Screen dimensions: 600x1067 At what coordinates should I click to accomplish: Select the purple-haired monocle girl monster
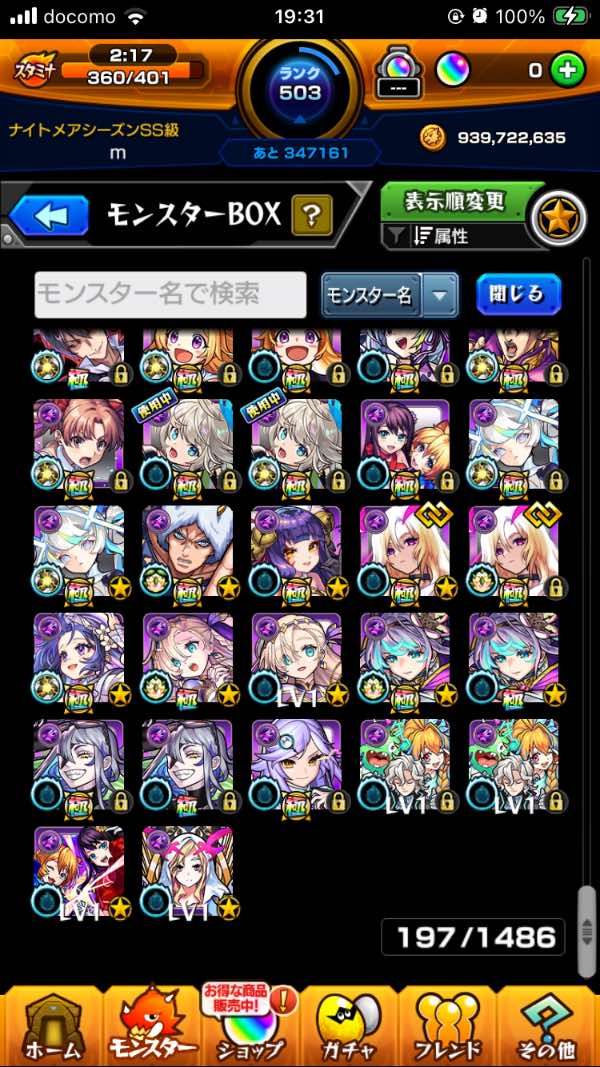pos(296,765)
